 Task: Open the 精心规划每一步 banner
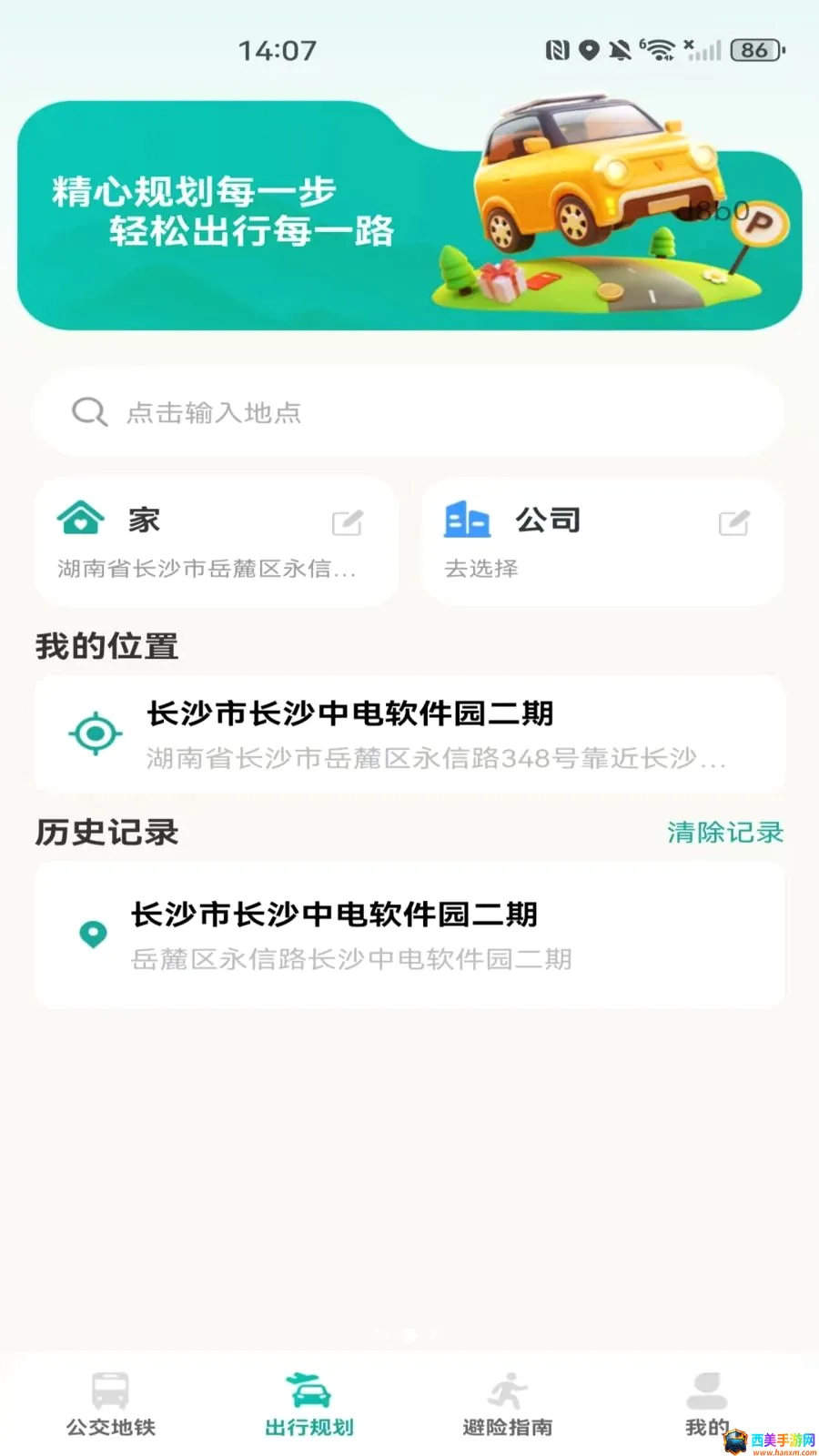pos(409,215)
